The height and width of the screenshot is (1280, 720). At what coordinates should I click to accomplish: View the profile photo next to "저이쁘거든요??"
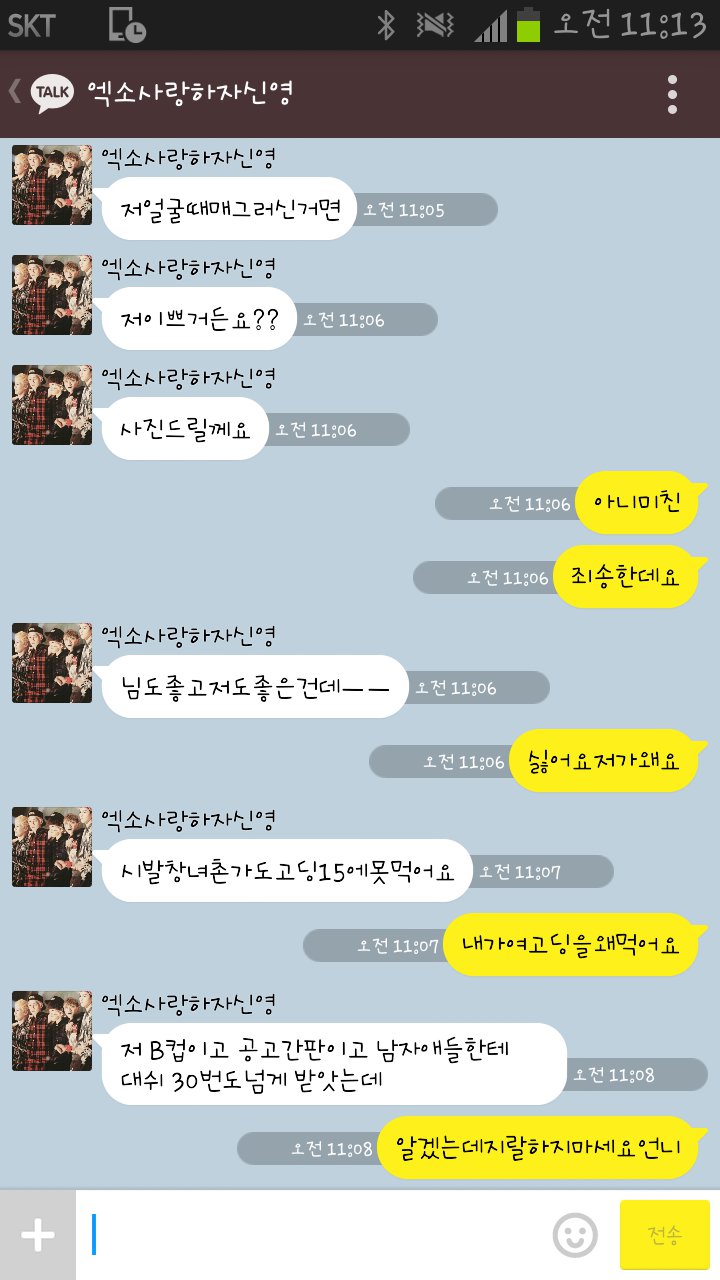click(x=52, y=295)
